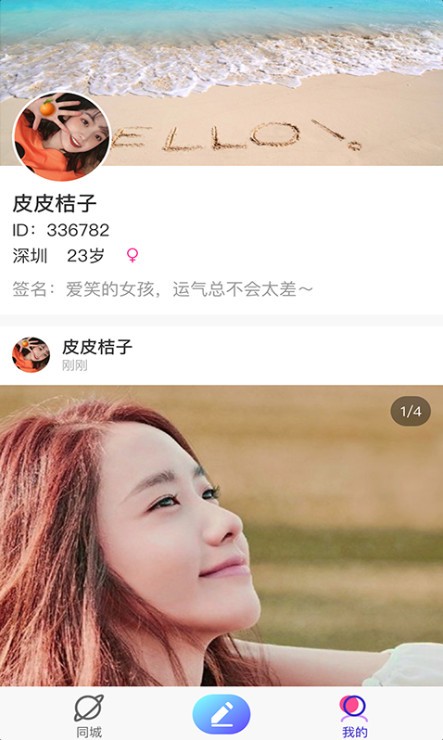Switch to the 同城 tab
The image size is (443, 740).
pyautogui.click(x=89, y=715)
